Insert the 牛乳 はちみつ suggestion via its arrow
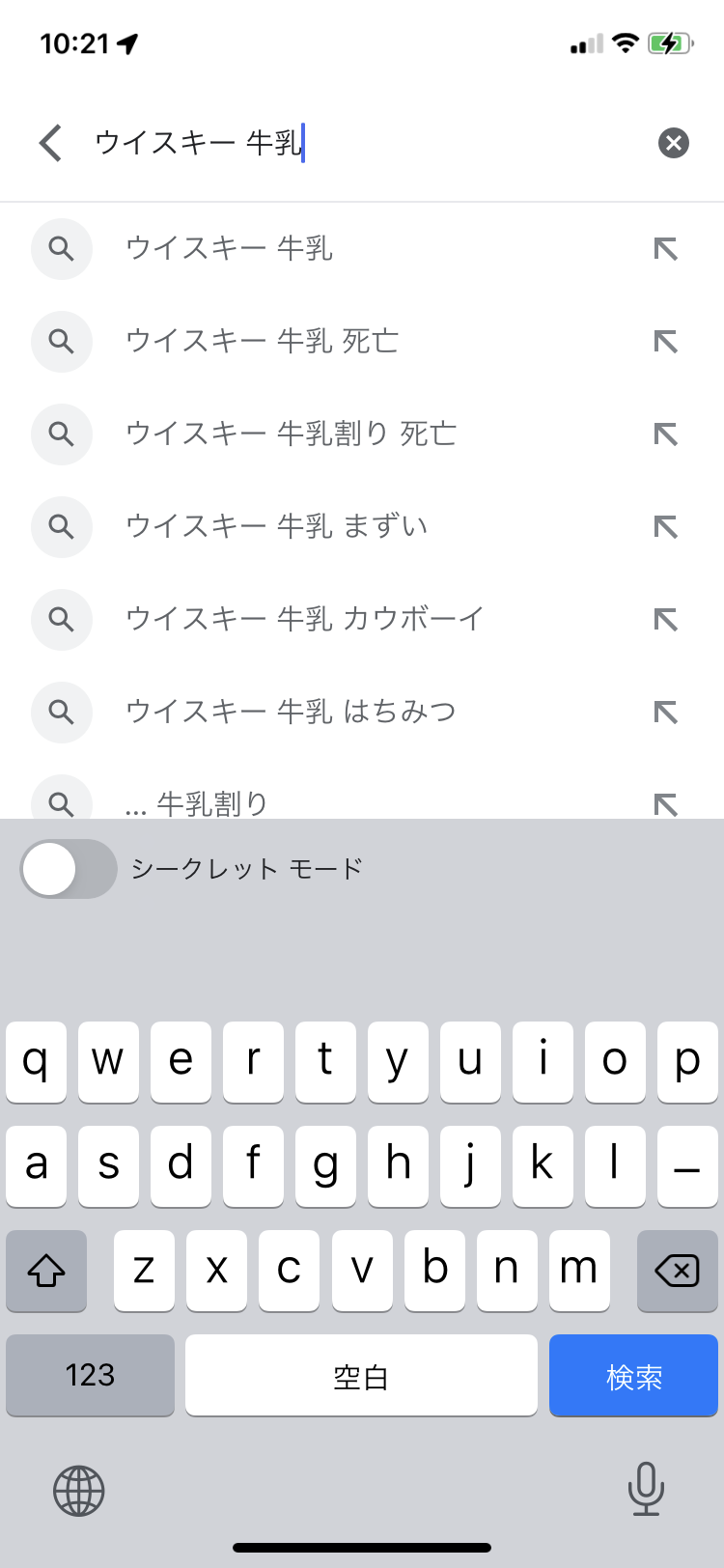The height and width of the screenshot is (1568, 724). coord(666,713)
